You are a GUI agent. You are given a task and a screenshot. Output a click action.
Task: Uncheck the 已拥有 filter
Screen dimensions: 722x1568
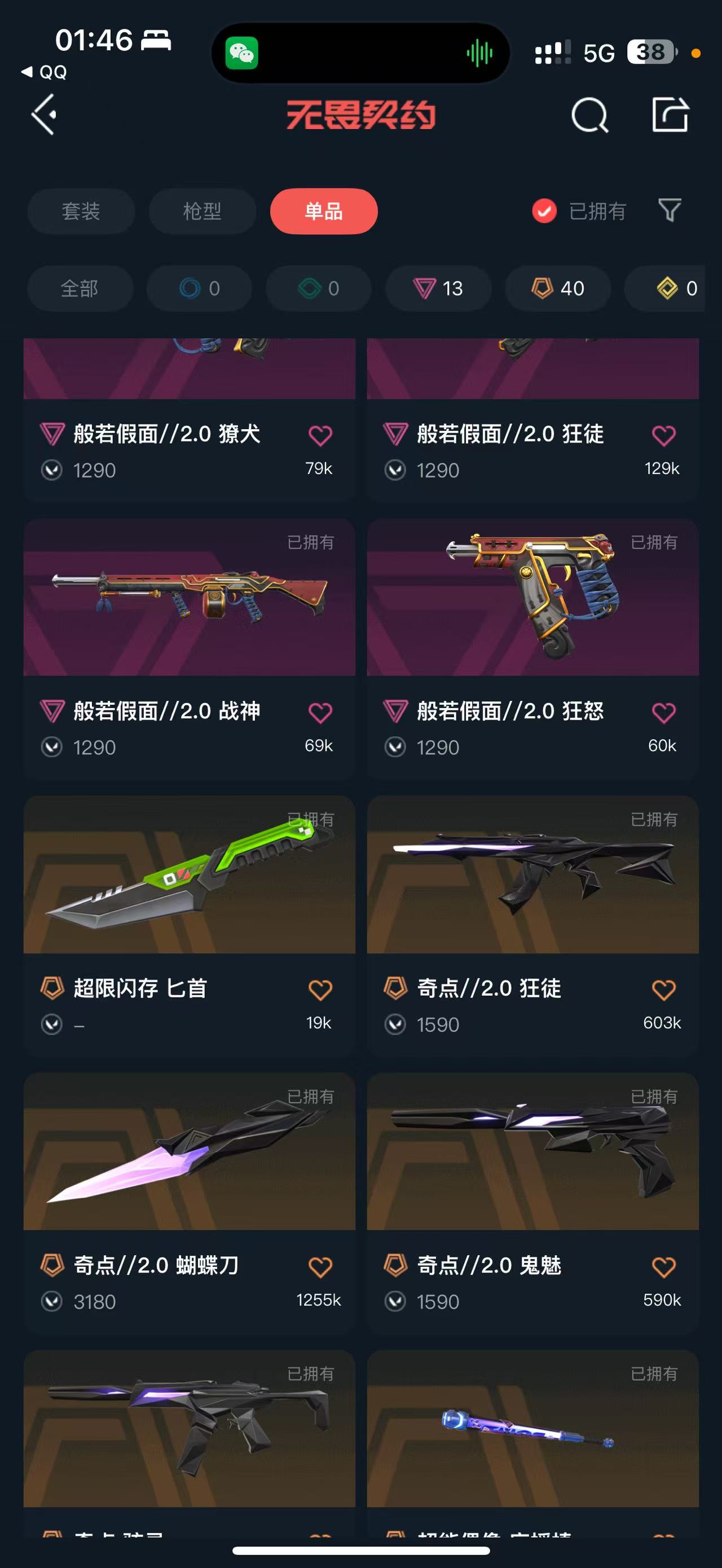click(579, 211)
